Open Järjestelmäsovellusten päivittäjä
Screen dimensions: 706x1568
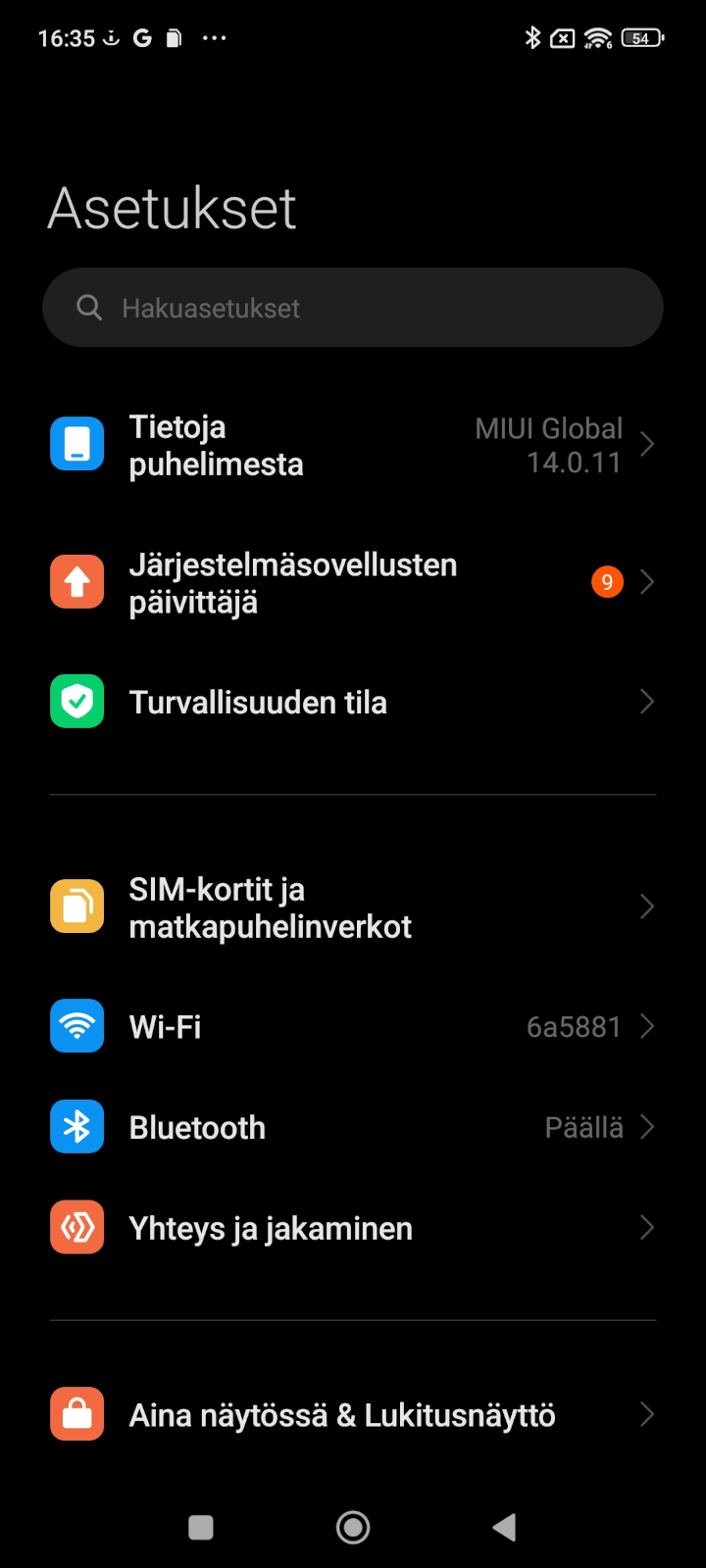click(353, 583)
